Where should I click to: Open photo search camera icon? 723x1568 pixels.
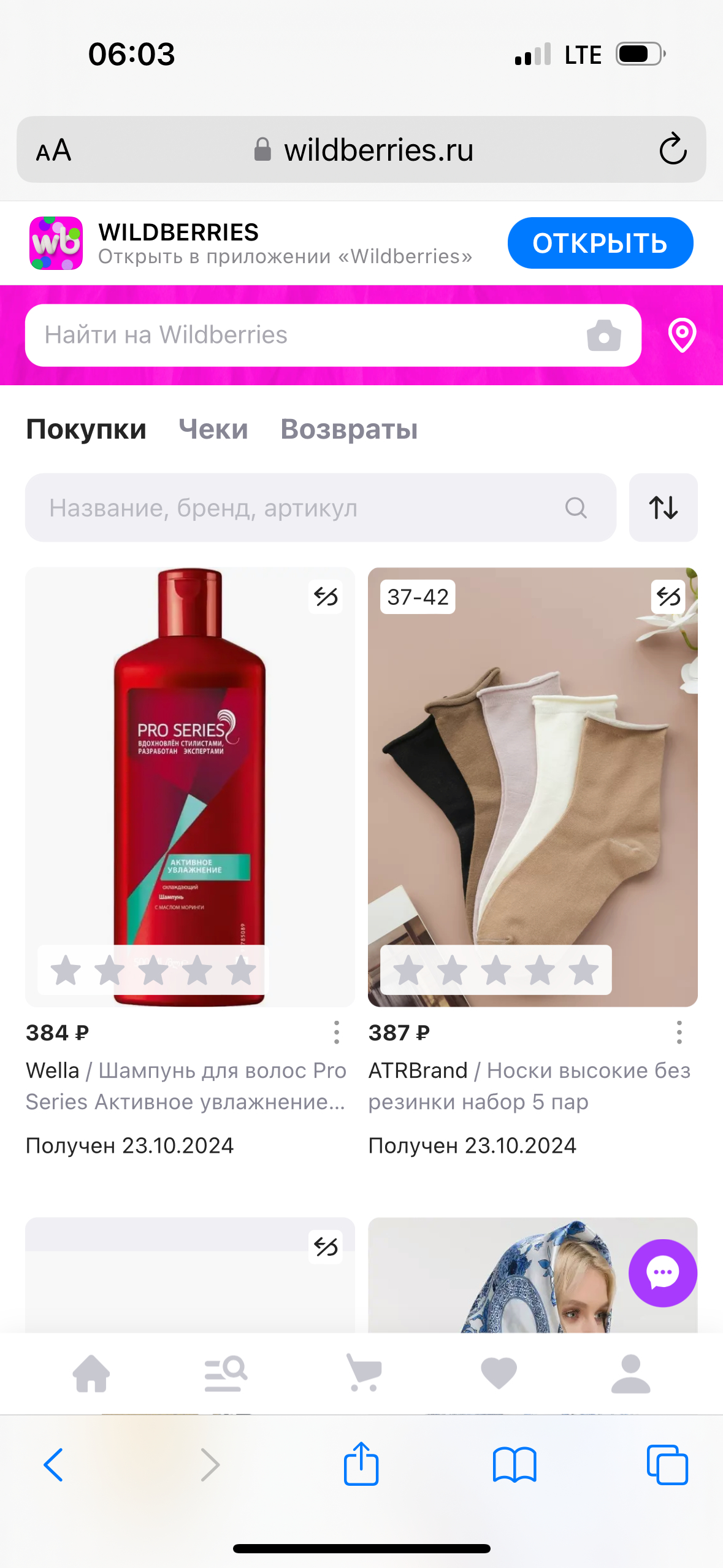click(x=603, y=336)
